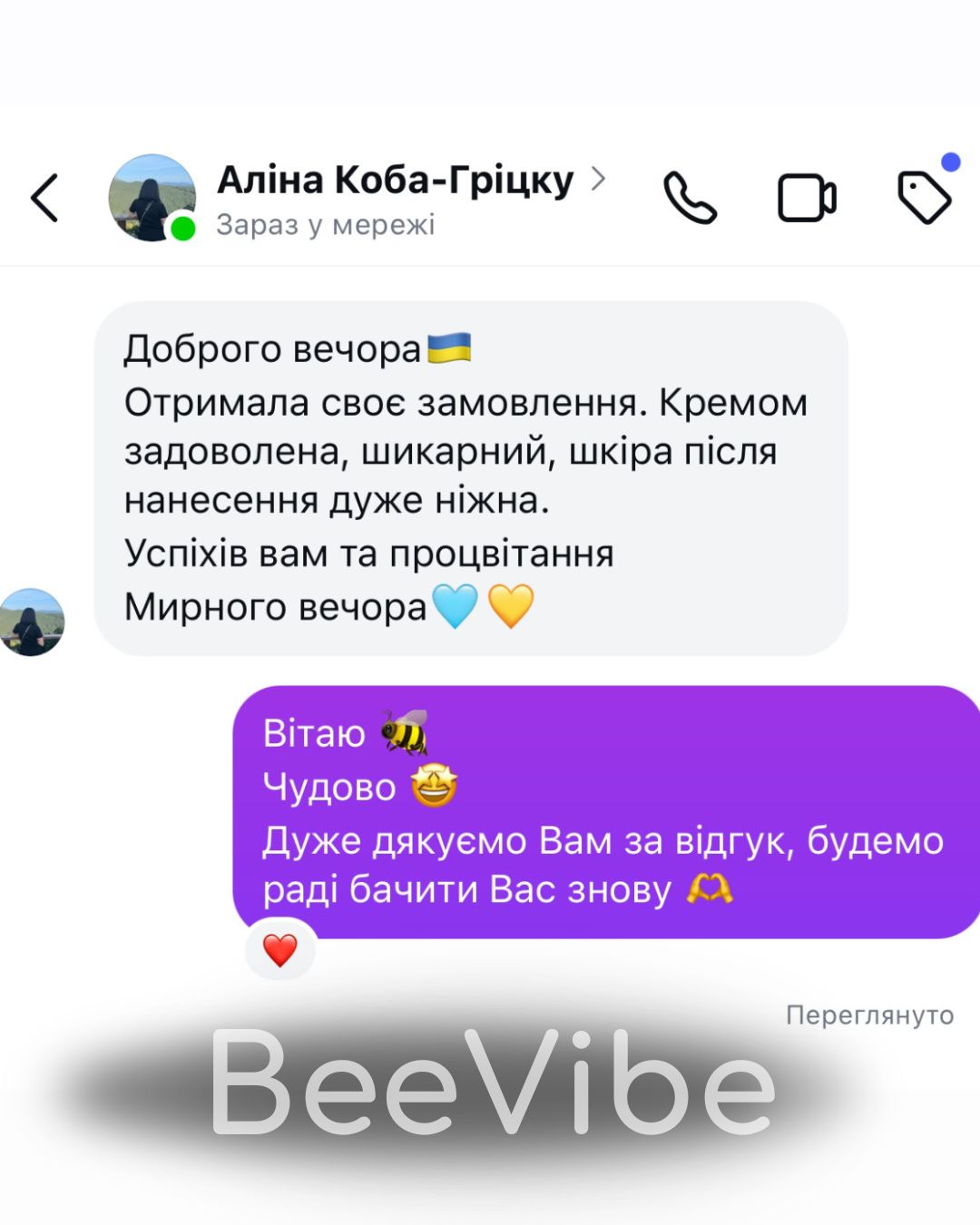Tap the heart reaction under the purple message
This screenshot has width=980, height=1225.
tap(279, 951)
